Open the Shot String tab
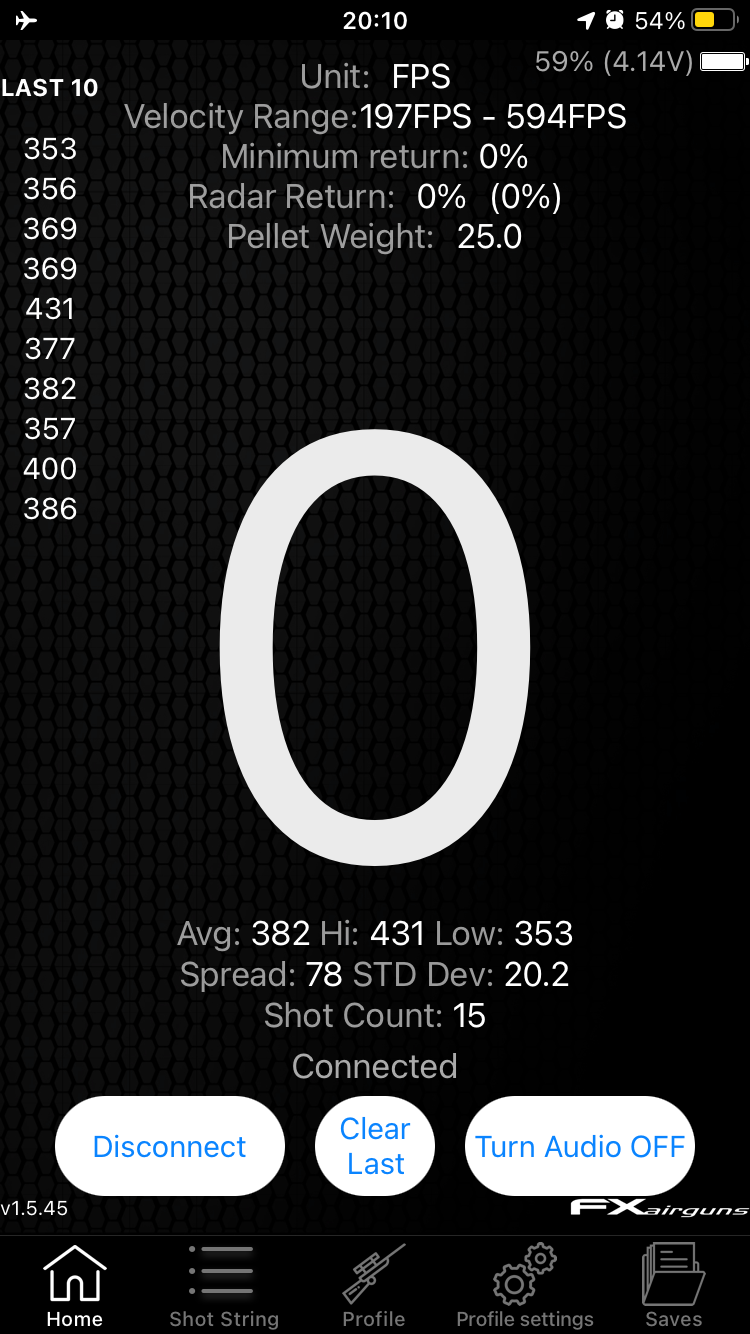This screenshot has width=750, height=1334. (224, 1286)
